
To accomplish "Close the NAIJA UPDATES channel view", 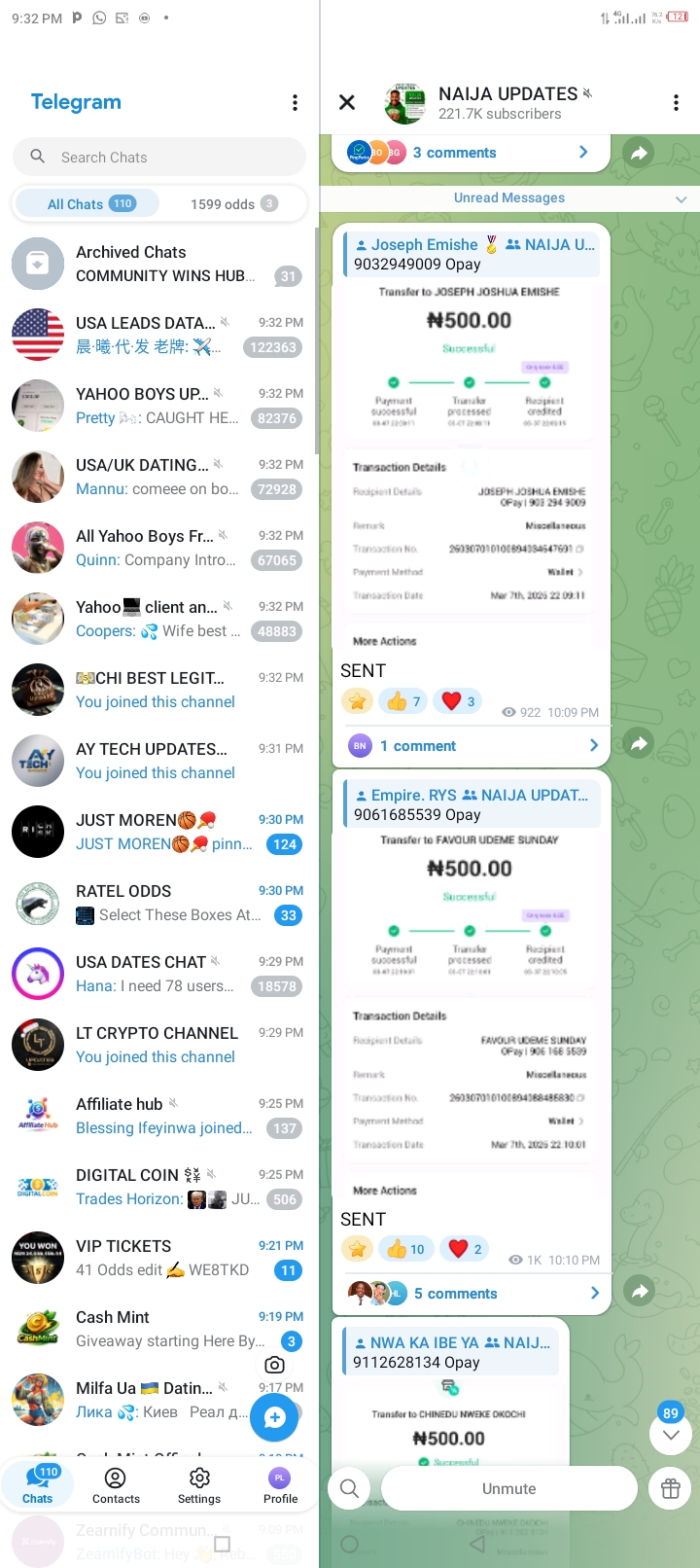I will (x=347, y=102).
